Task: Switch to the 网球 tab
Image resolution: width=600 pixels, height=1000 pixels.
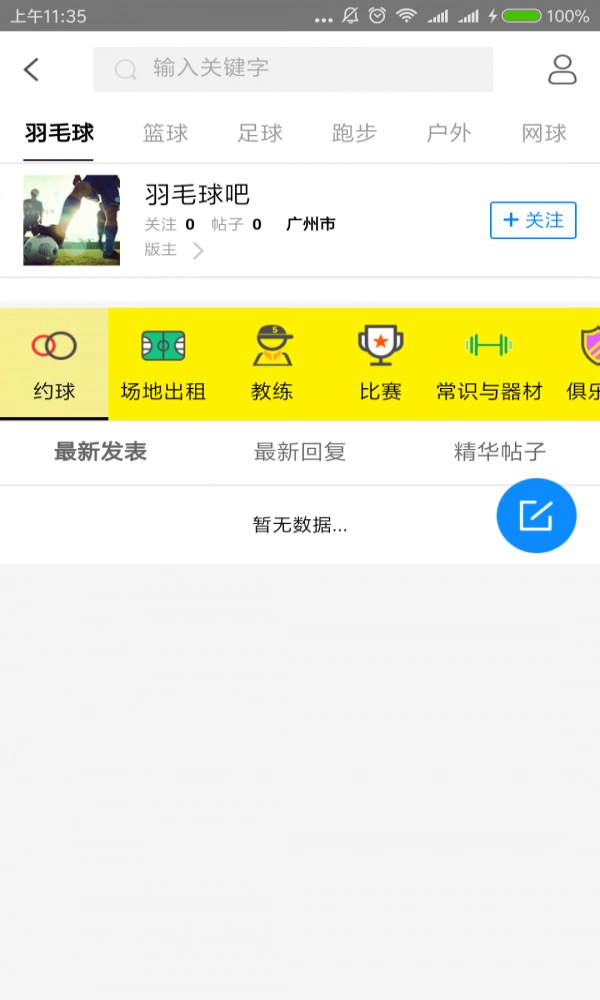Action: pos(544,133)
